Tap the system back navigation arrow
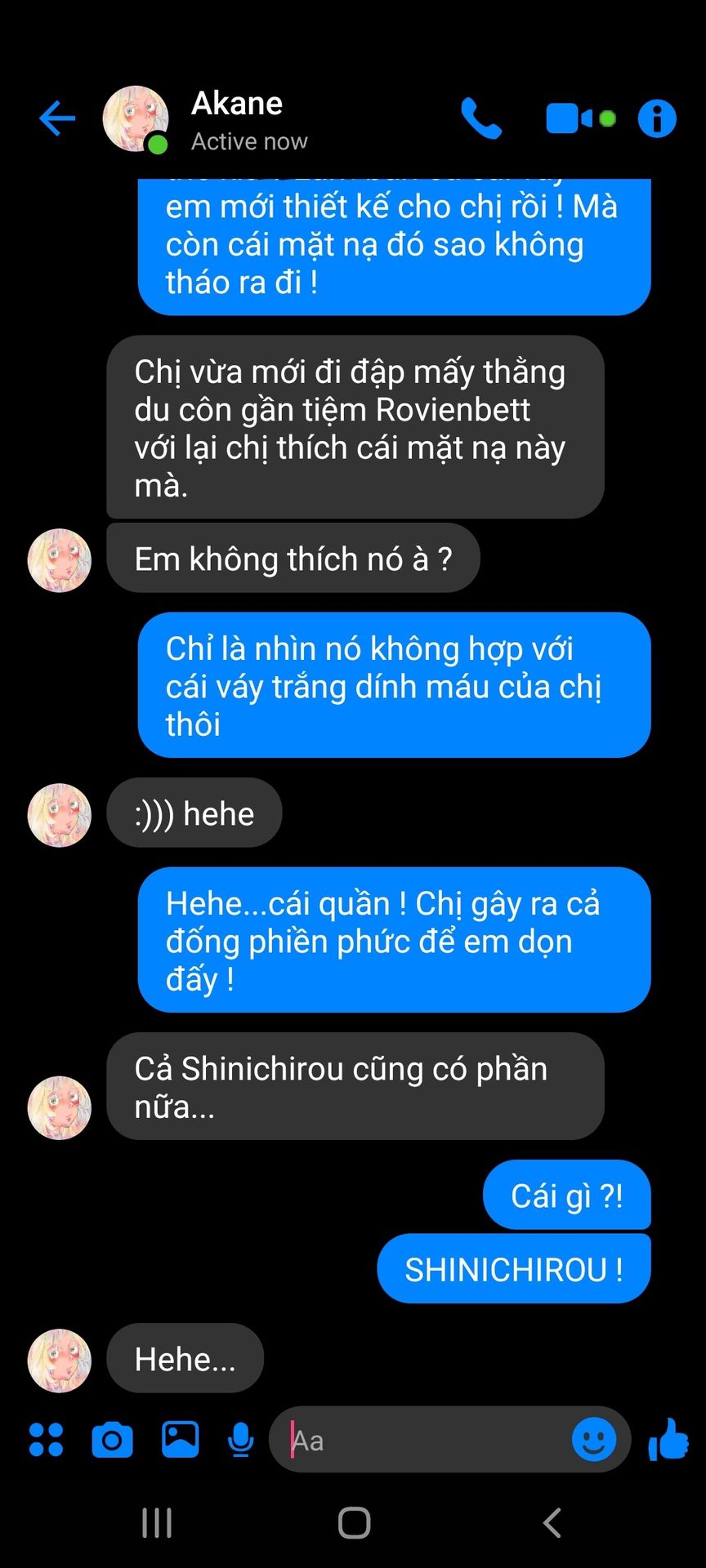Viewport: 706px width, 1568px height. [x=552, y=1523]
